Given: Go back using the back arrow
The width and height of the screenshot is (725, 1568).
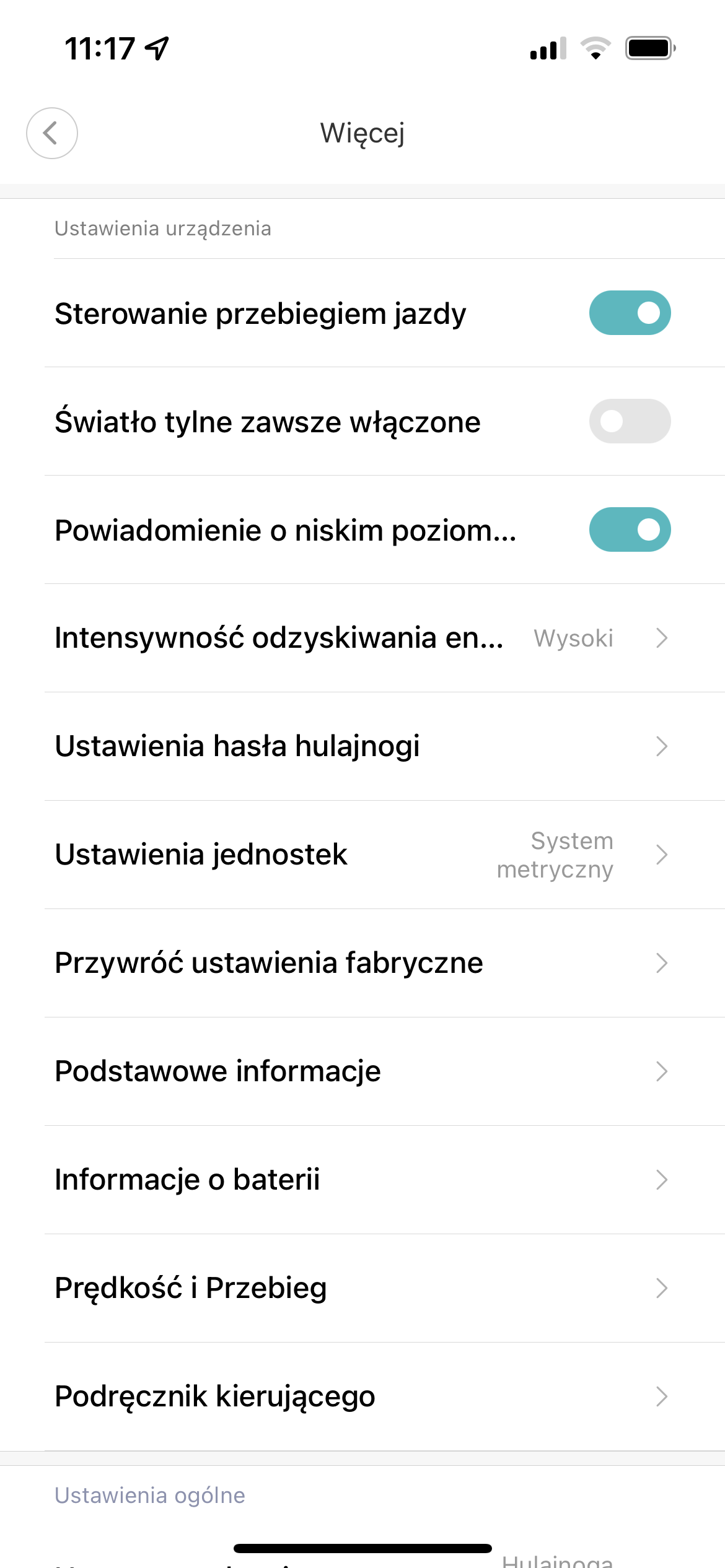Looking at the screenshot, I should tap(52, 133).
